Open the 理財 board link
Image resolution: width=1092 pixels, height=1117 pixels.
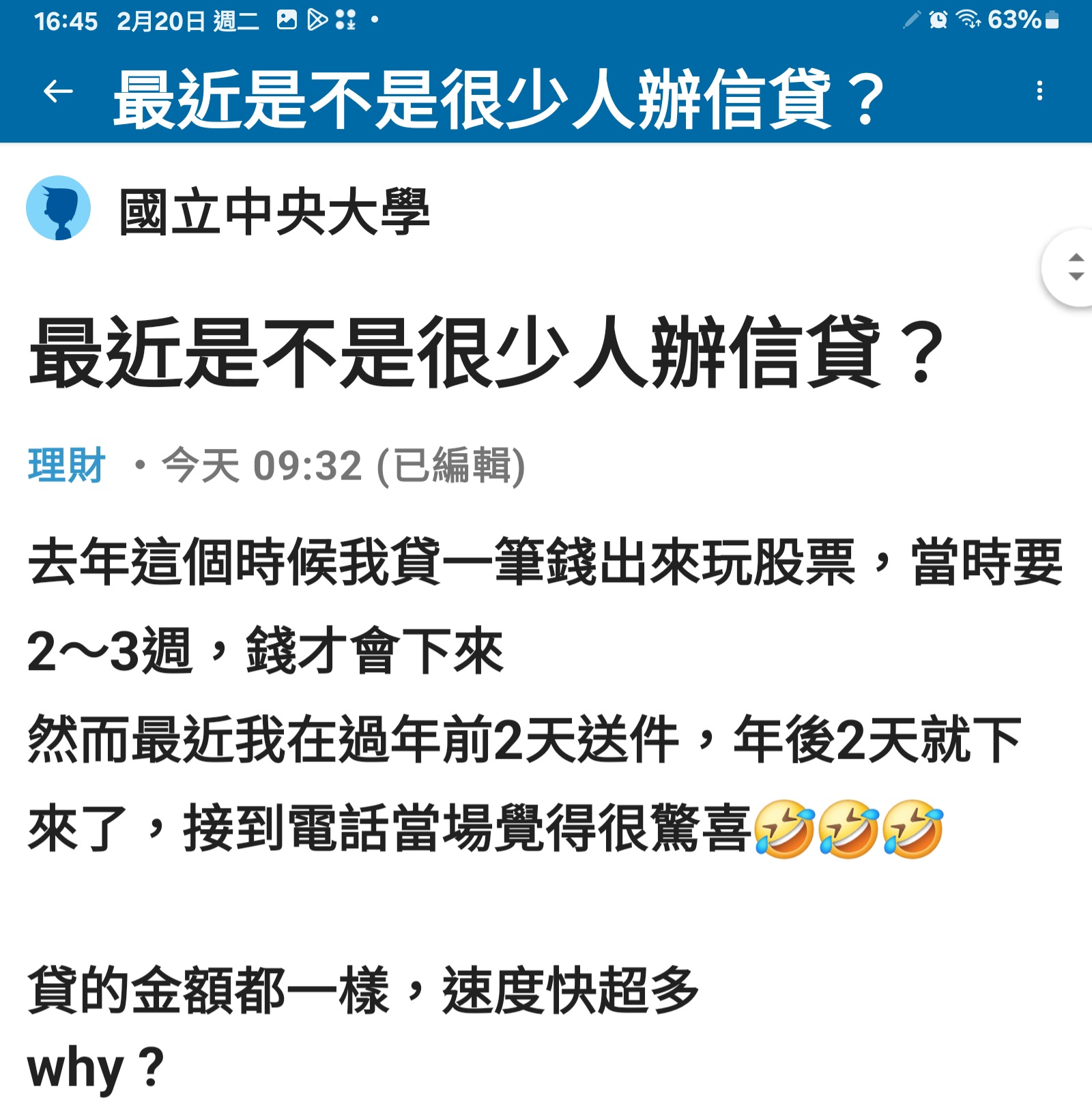point(67,465)
